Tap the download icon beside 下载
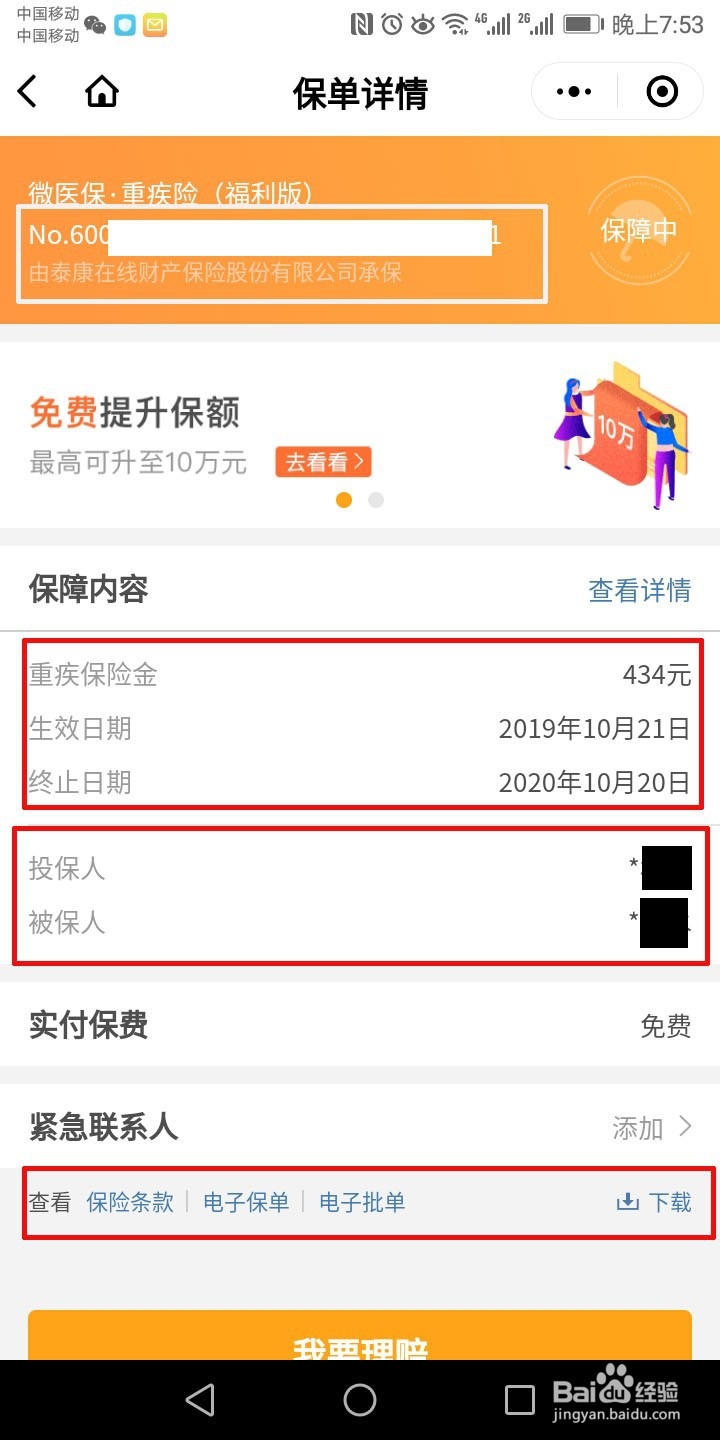720x1440 pixels. (x=630, y=1203)
